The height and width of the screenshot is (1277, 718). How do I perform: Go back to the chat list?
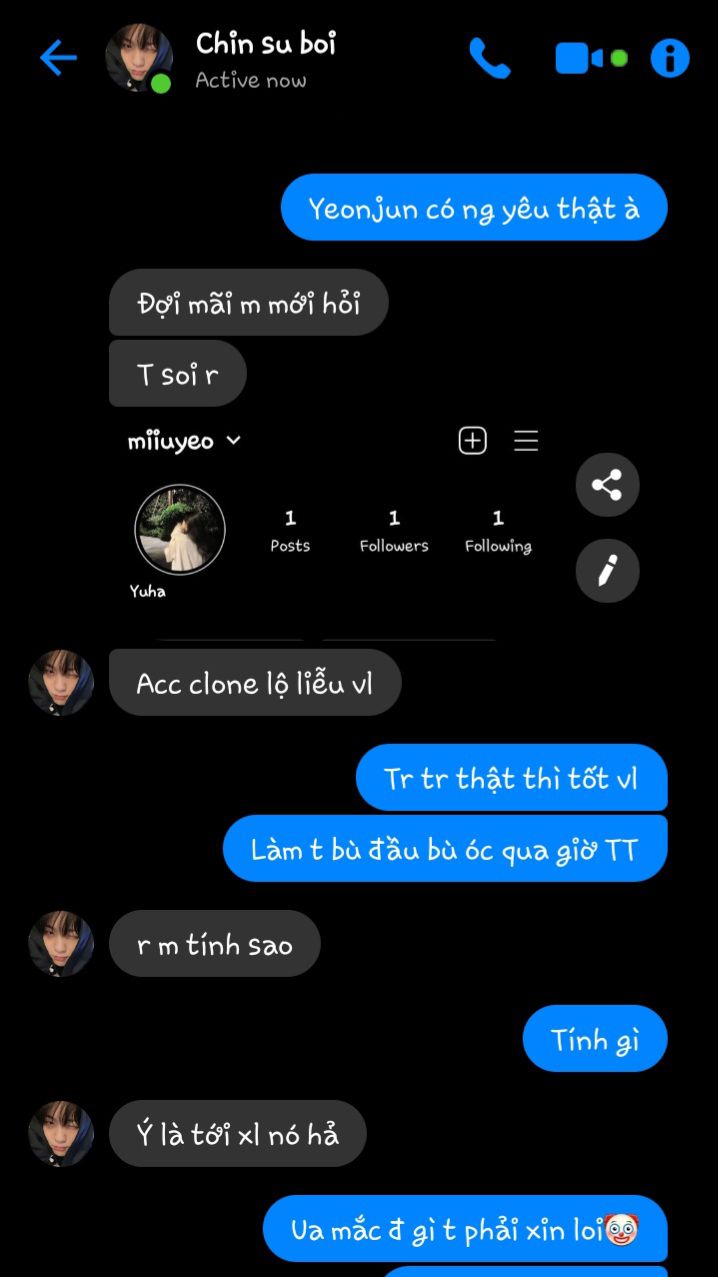(x=58, y=59)
